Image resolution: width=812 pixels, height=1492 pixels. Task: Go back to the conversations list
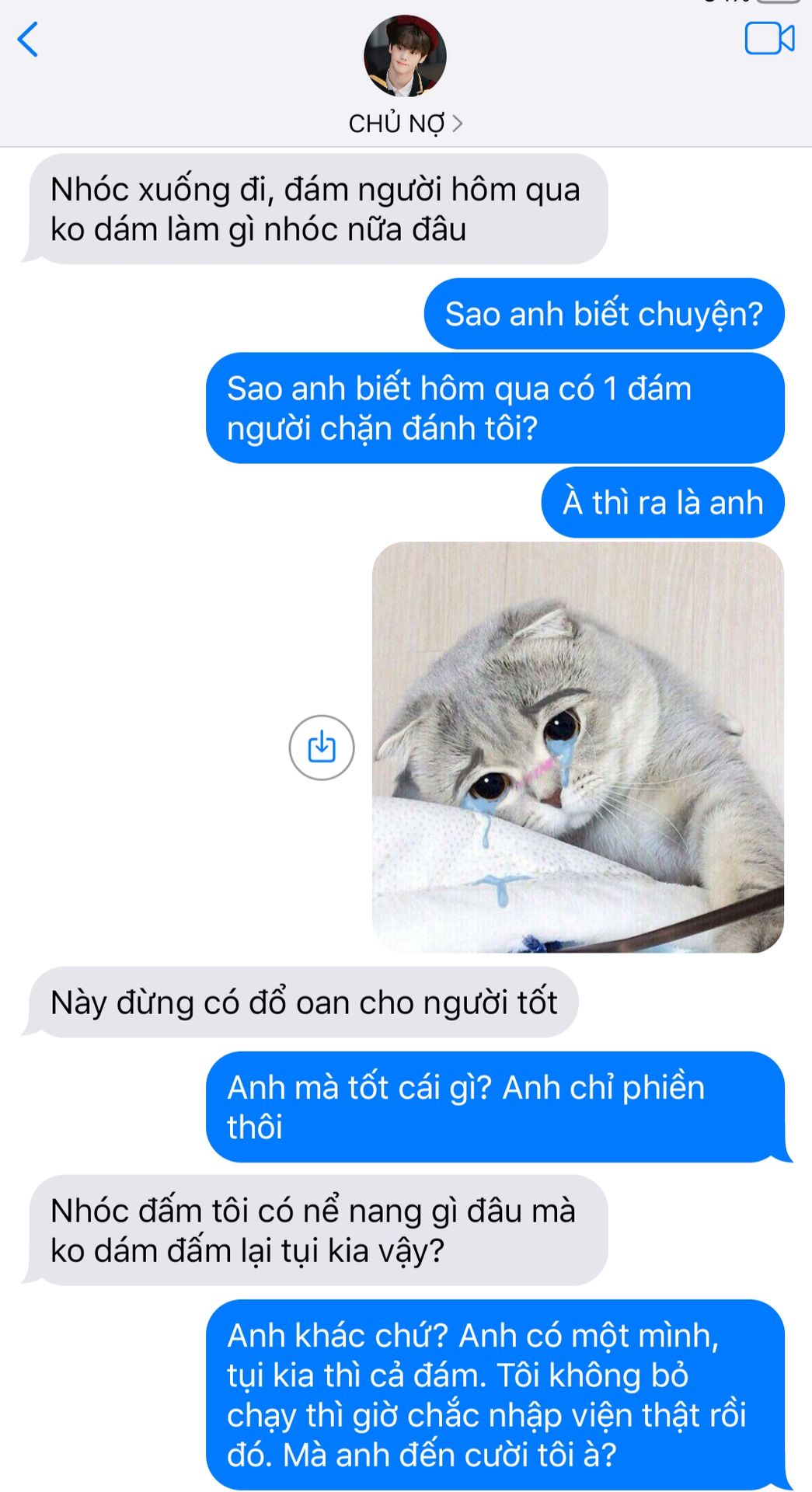(28, 40)
